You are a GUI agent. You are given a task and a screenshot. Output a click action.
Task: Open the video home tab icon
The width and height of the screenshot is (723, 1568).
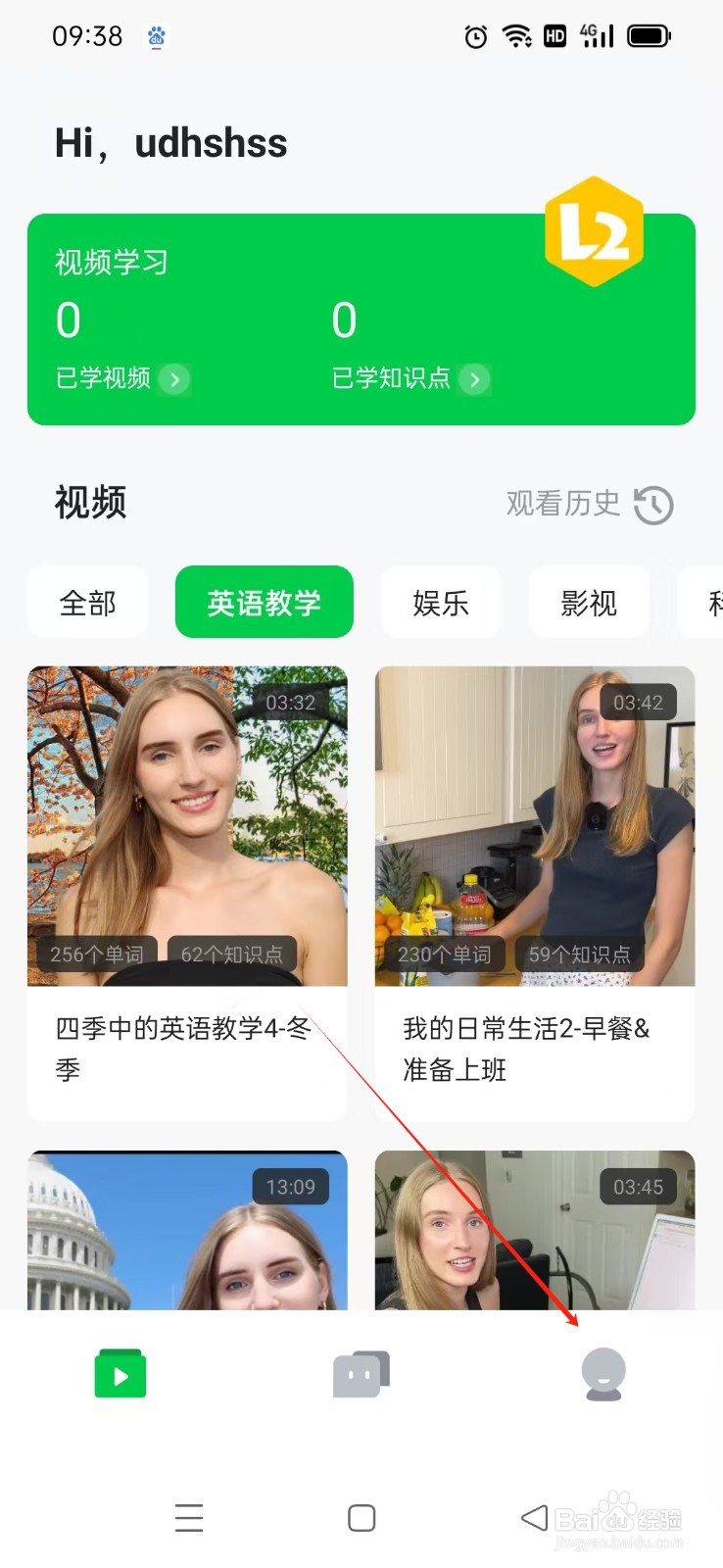point(120,1373)
